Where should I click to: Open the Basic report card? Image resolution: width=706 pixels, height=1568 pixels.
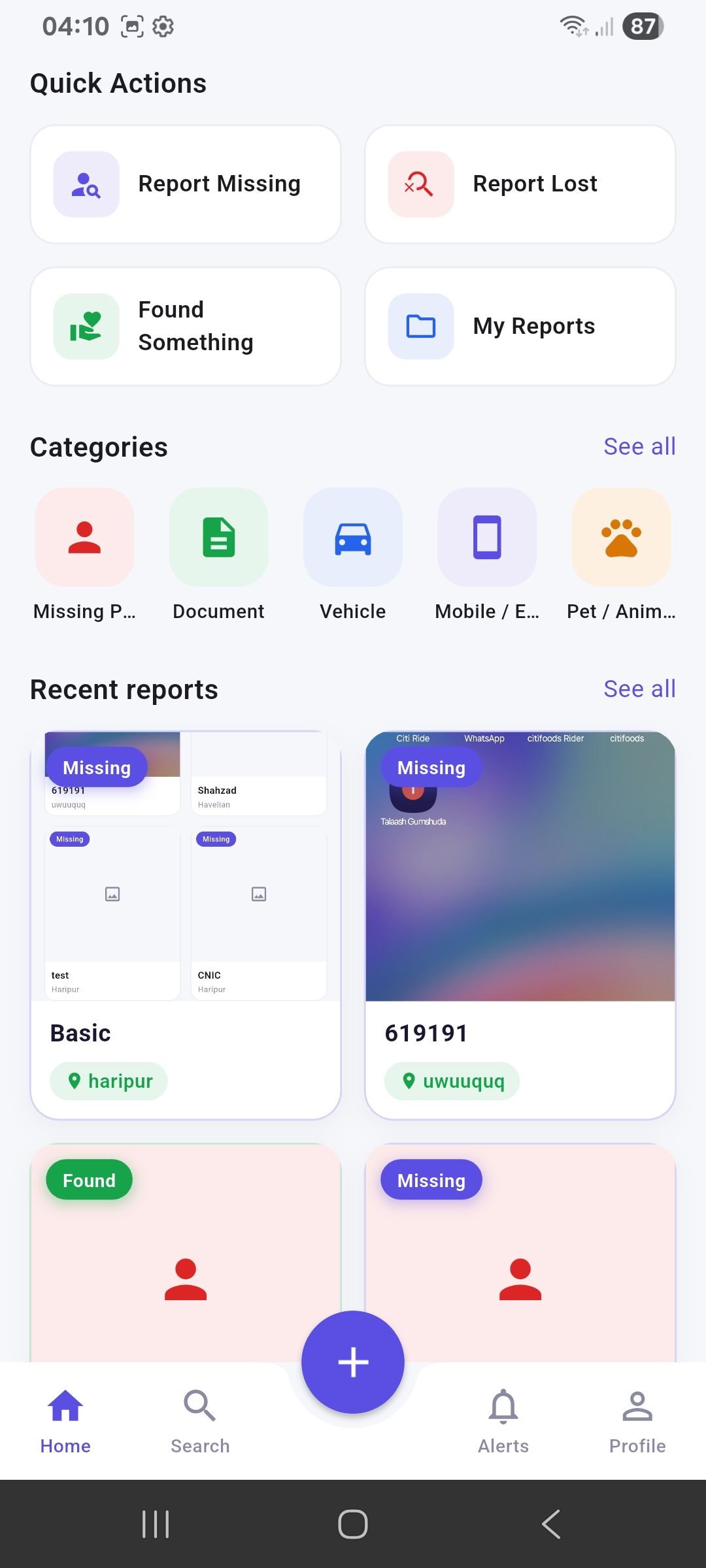point(186,925)
